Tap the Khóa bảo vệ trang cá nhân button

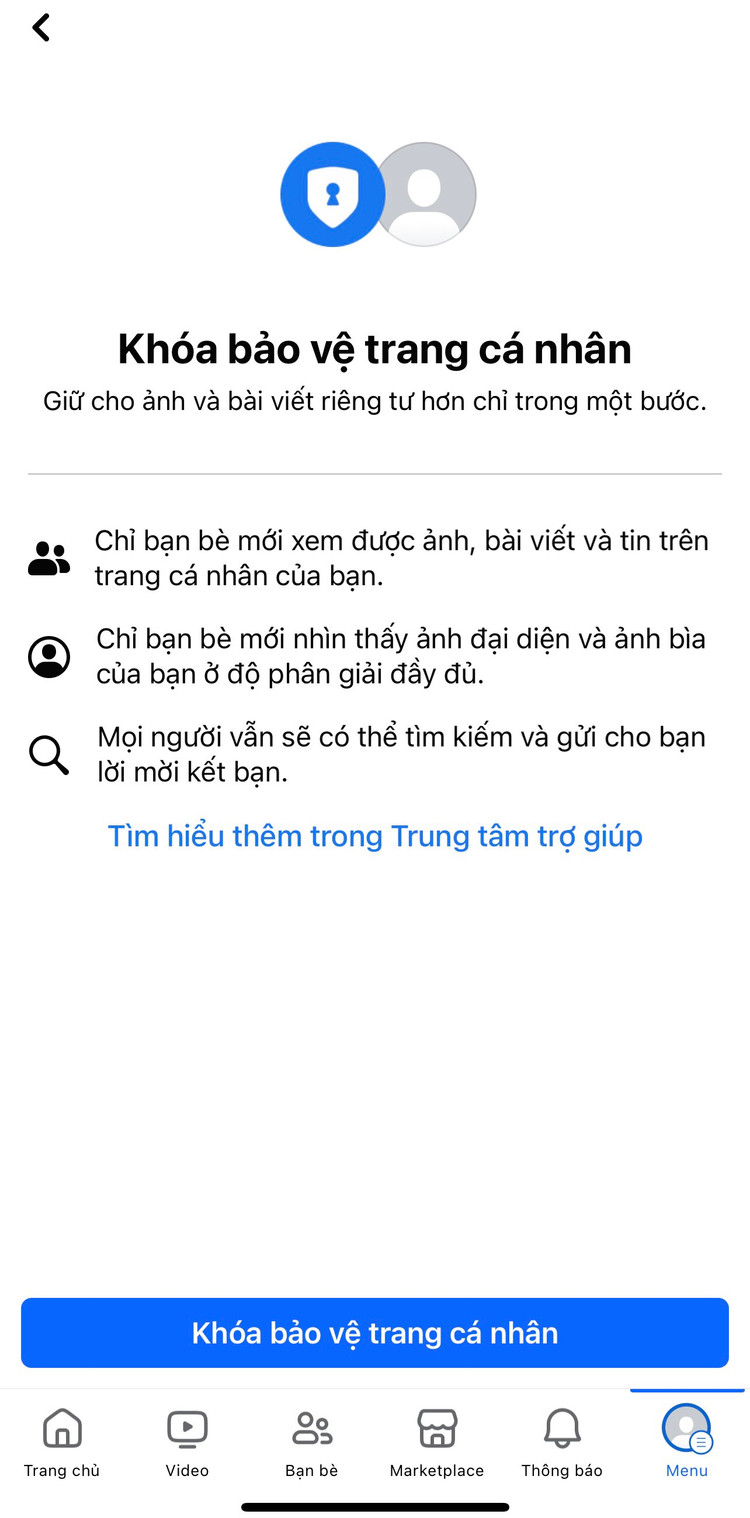(x=375, y=1333)
